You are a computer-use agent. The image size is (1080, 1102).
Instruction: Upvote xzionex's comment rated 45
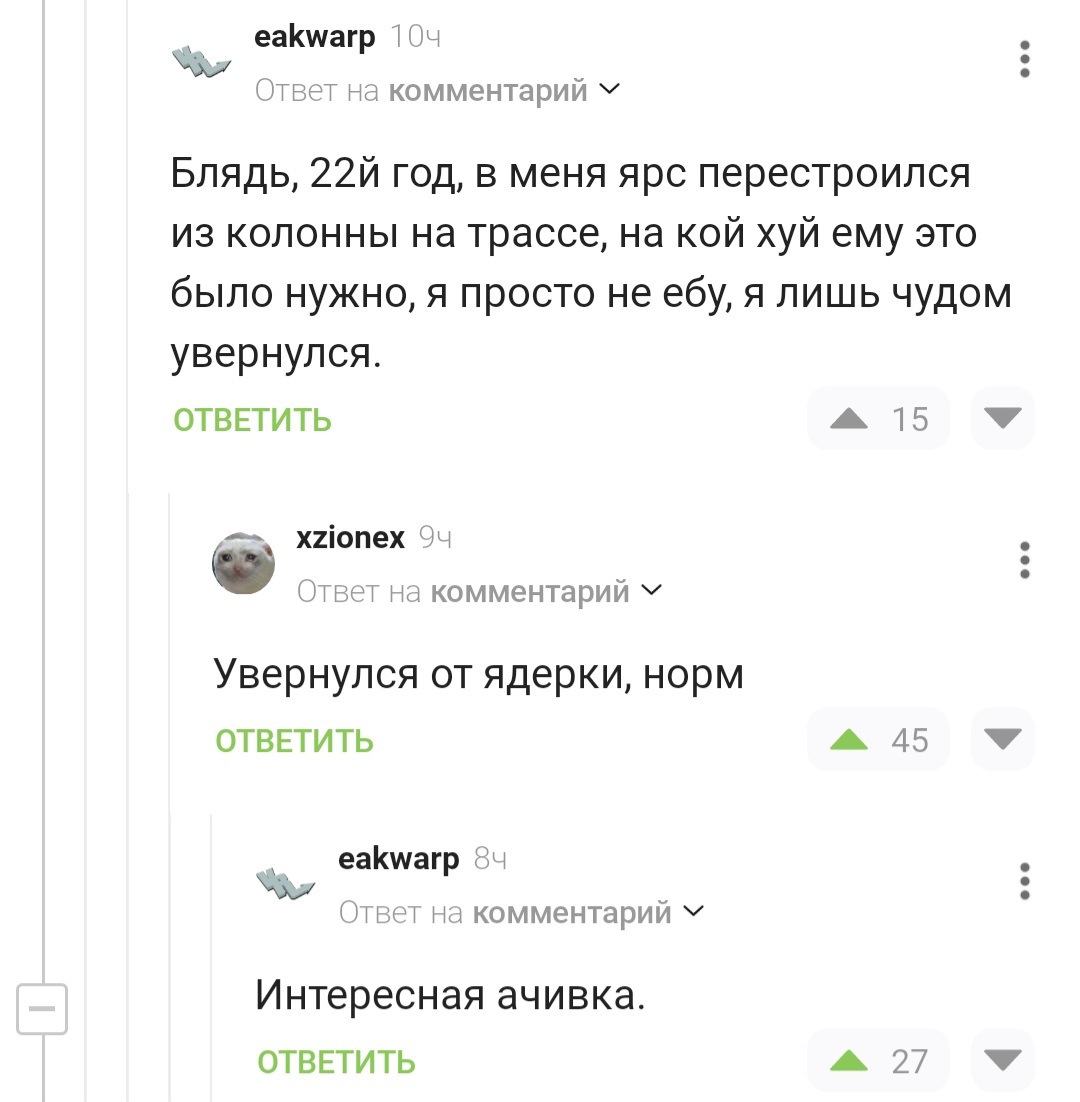[849, 740]
